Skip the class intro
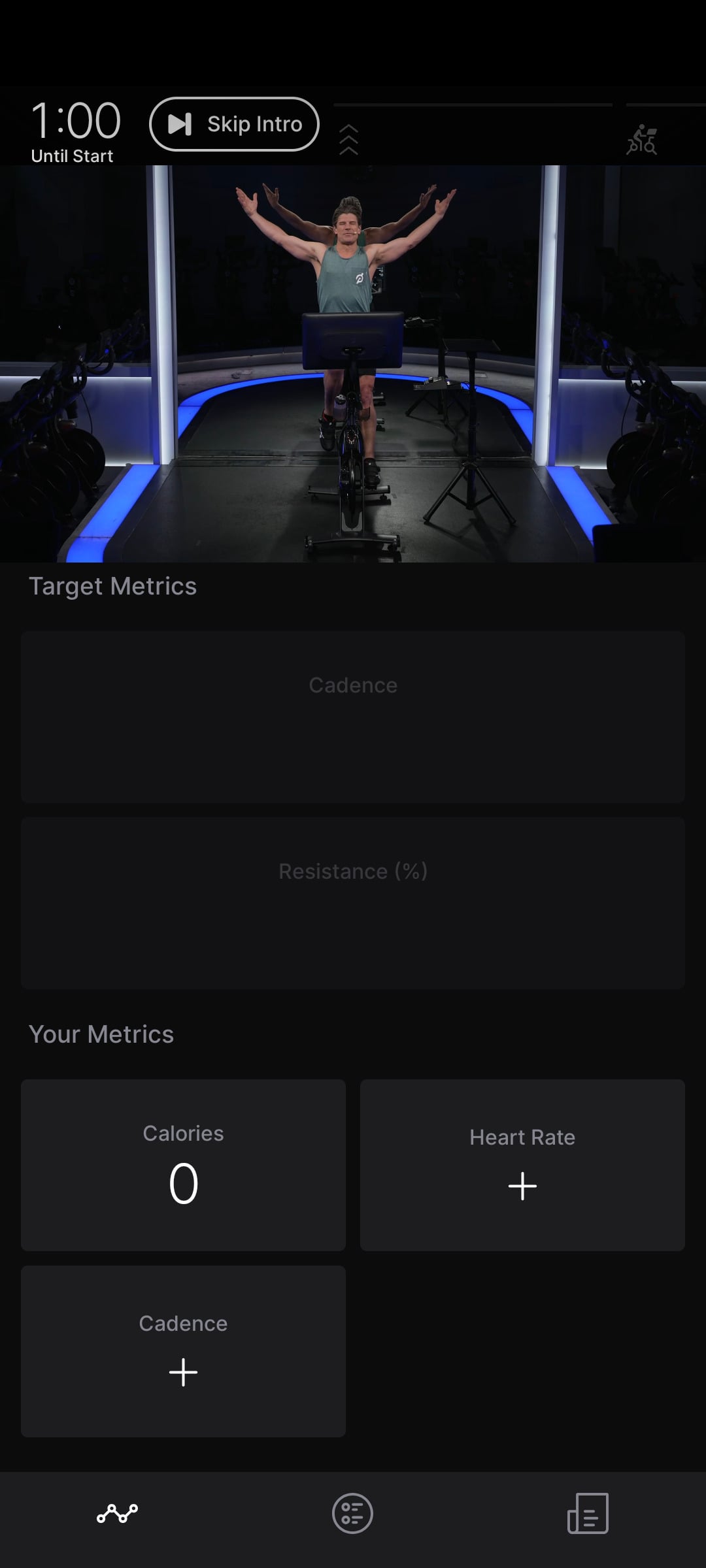This screenshot has height=1568, width=706. coord(234,124)
